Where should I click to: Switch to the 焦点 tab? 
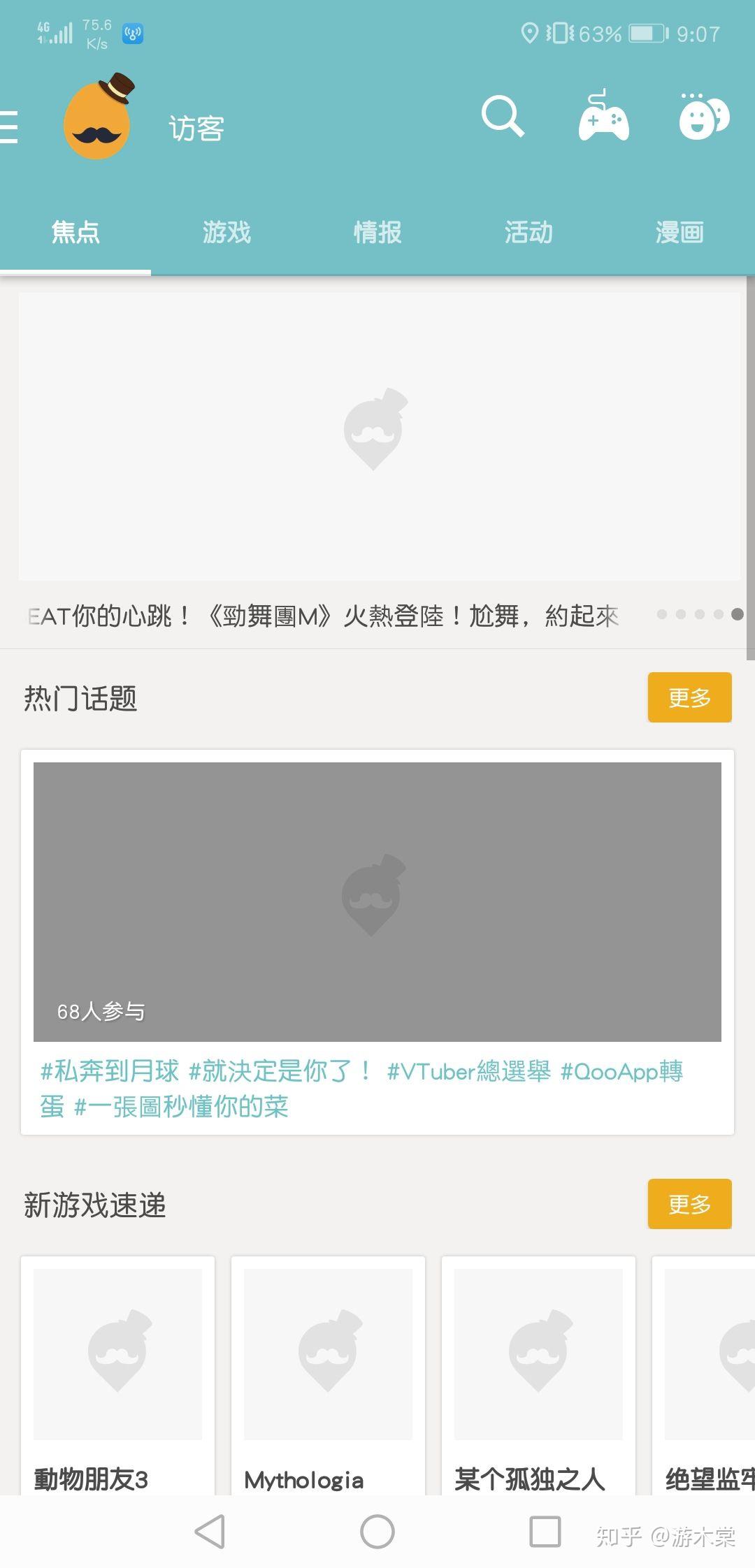pyautogui.click(x=75, y=233)
